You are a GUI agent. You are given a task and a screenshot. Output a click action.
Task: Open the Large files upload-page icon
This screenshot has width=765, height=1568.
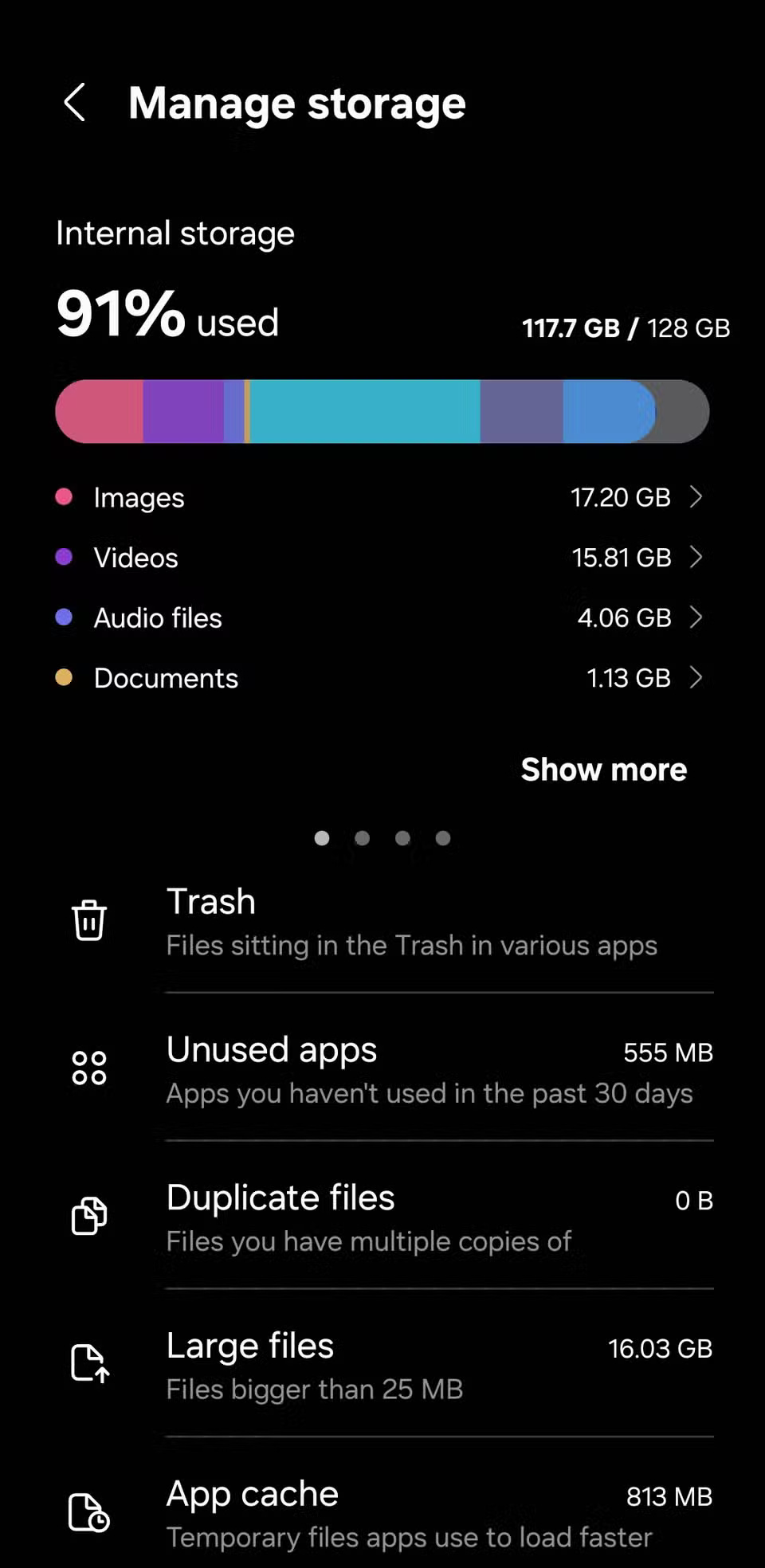(88, 1364)
